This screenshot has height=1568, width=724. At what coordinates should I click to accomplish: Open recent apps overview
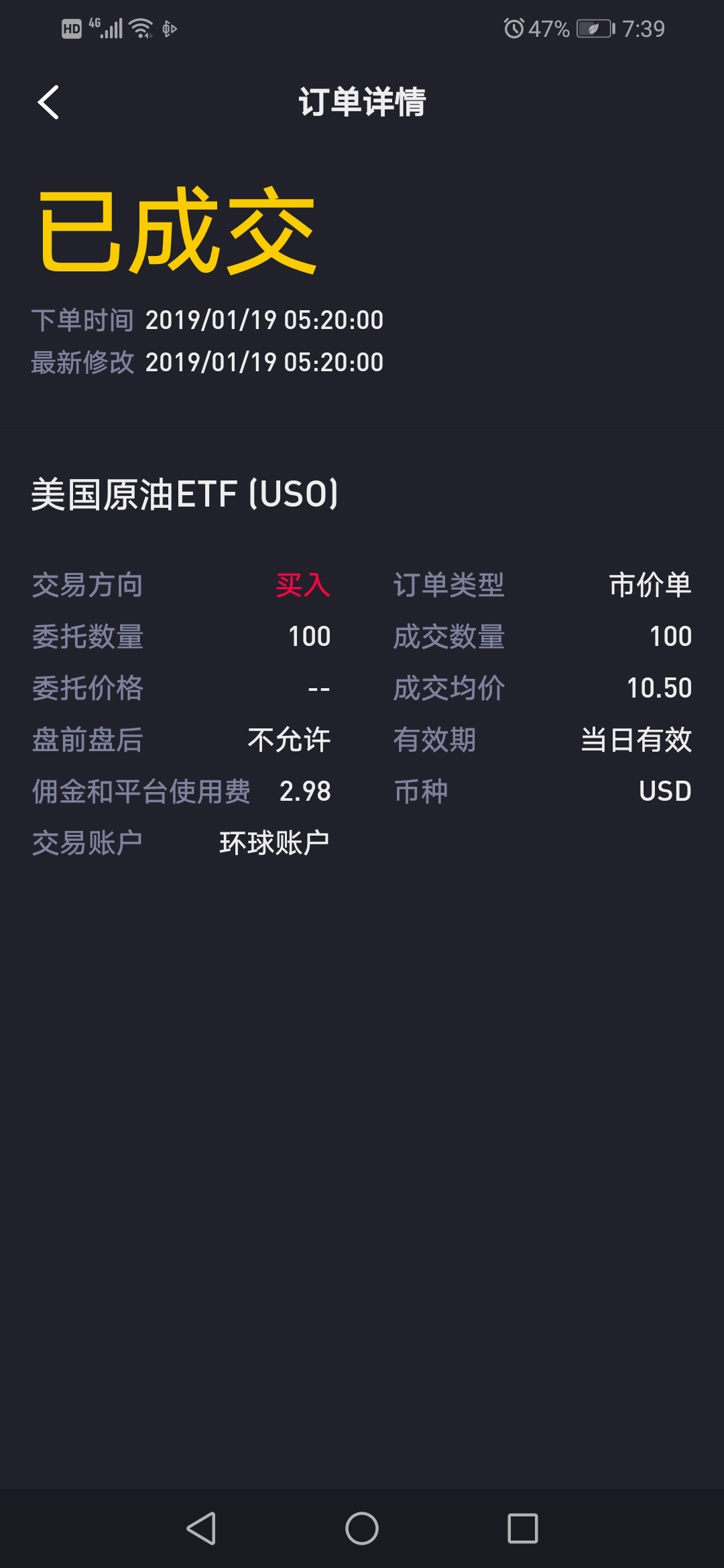pyautogui.click(x=522, y=1528)
